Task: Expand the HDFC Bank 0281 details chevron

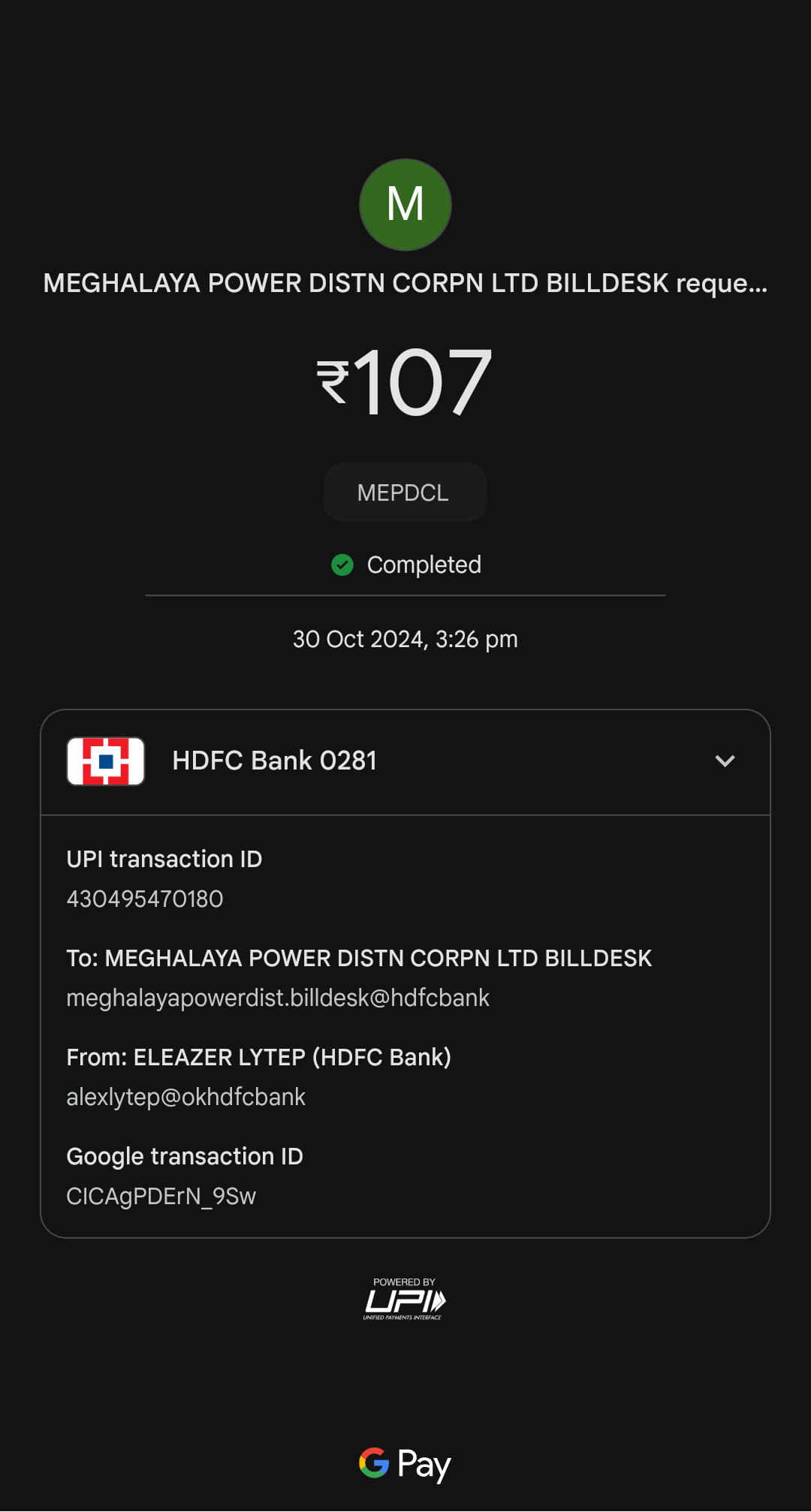Action: [725, 761]
